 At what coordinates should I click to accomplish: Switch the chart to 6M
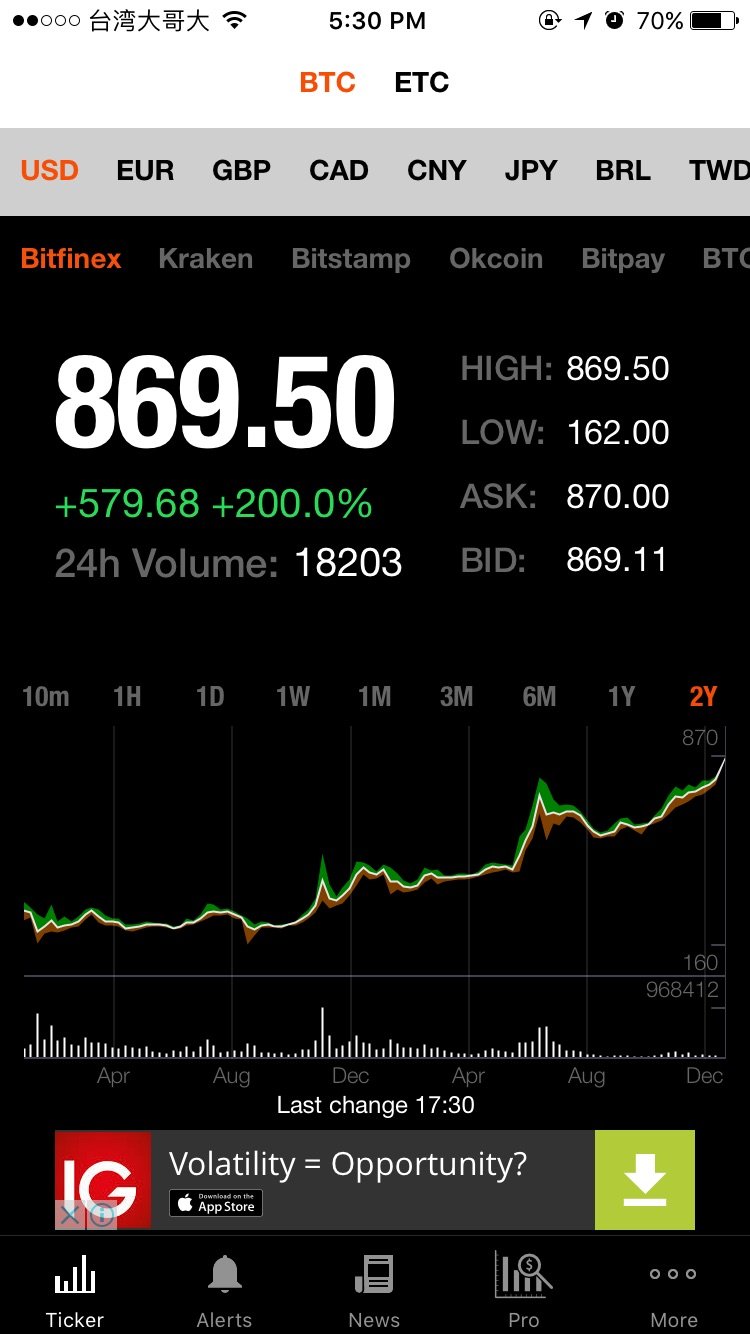(x=539, y=697)
